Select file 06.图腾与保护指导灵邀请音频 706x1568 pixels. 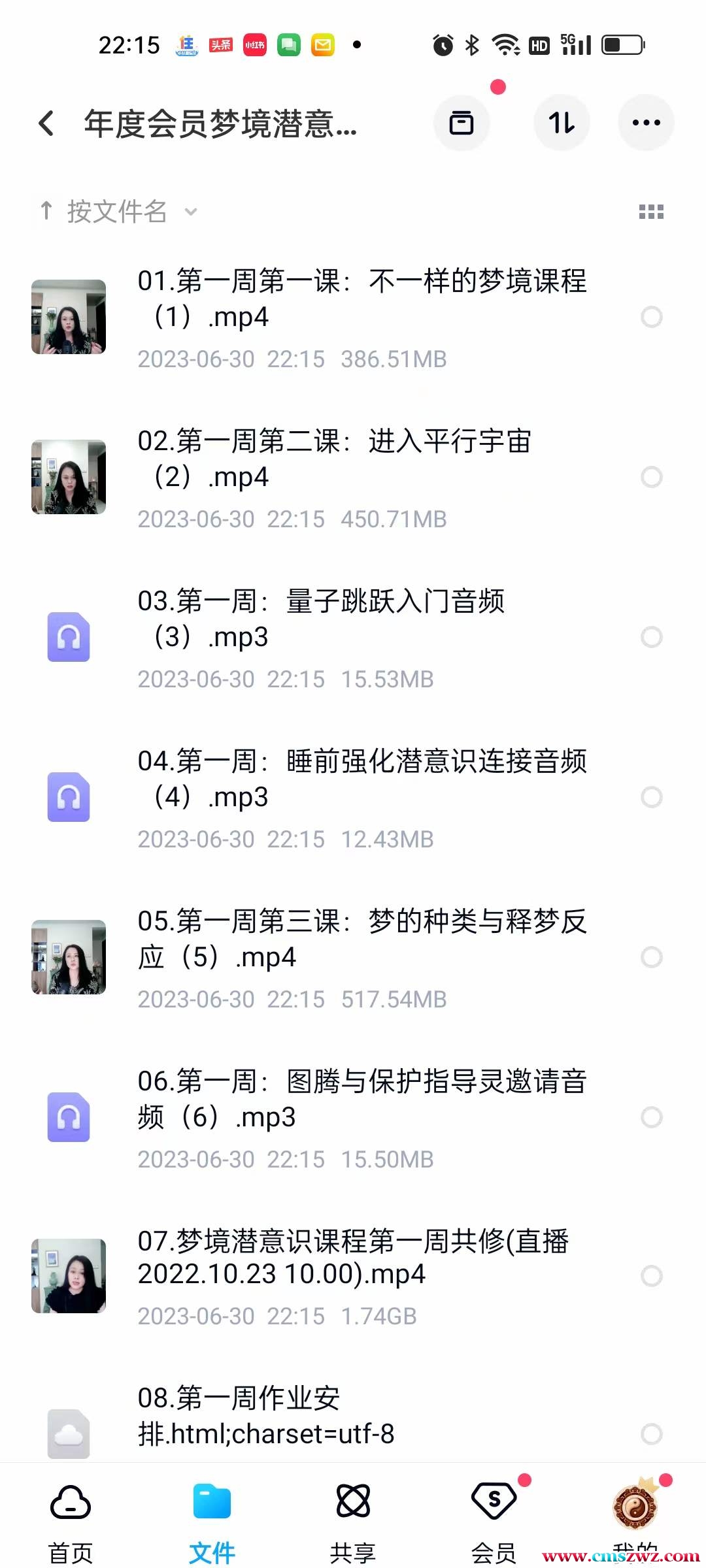[651, 1117]
